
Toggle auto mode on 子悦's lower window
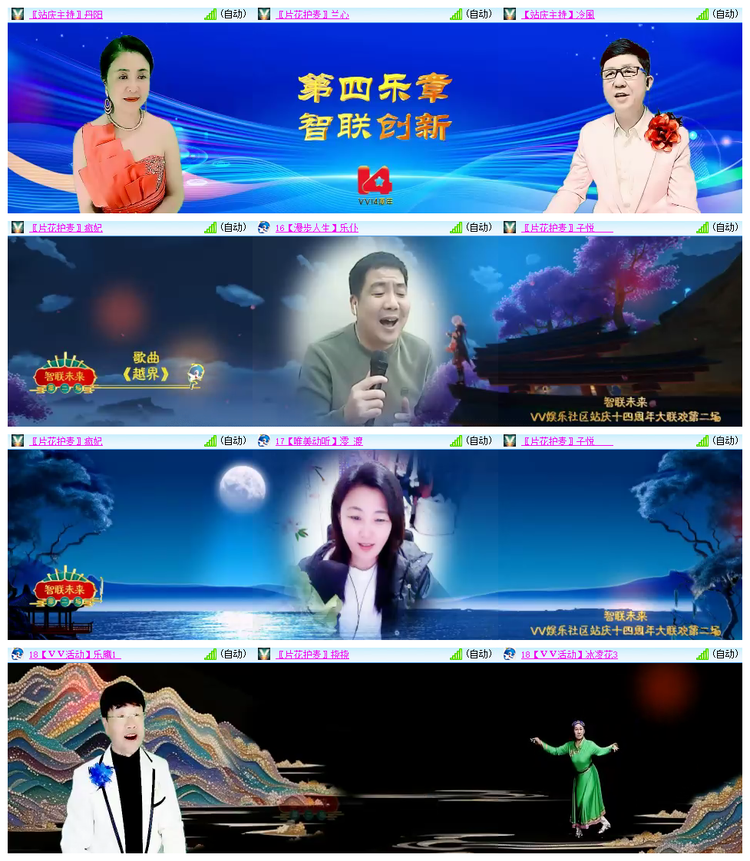[725, 438]
